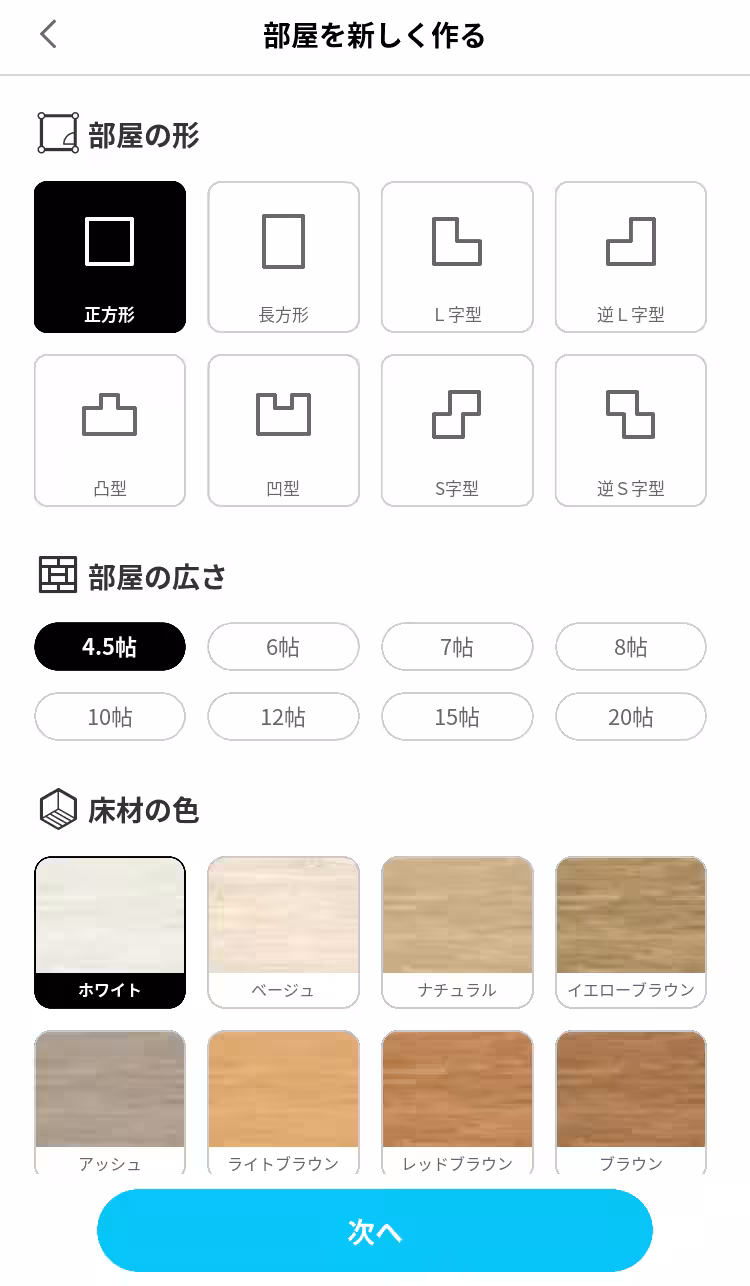The width and height of the screenshot is (750, 1286).
Task: Select the 凸型 room shape
Action: point(110,430)
